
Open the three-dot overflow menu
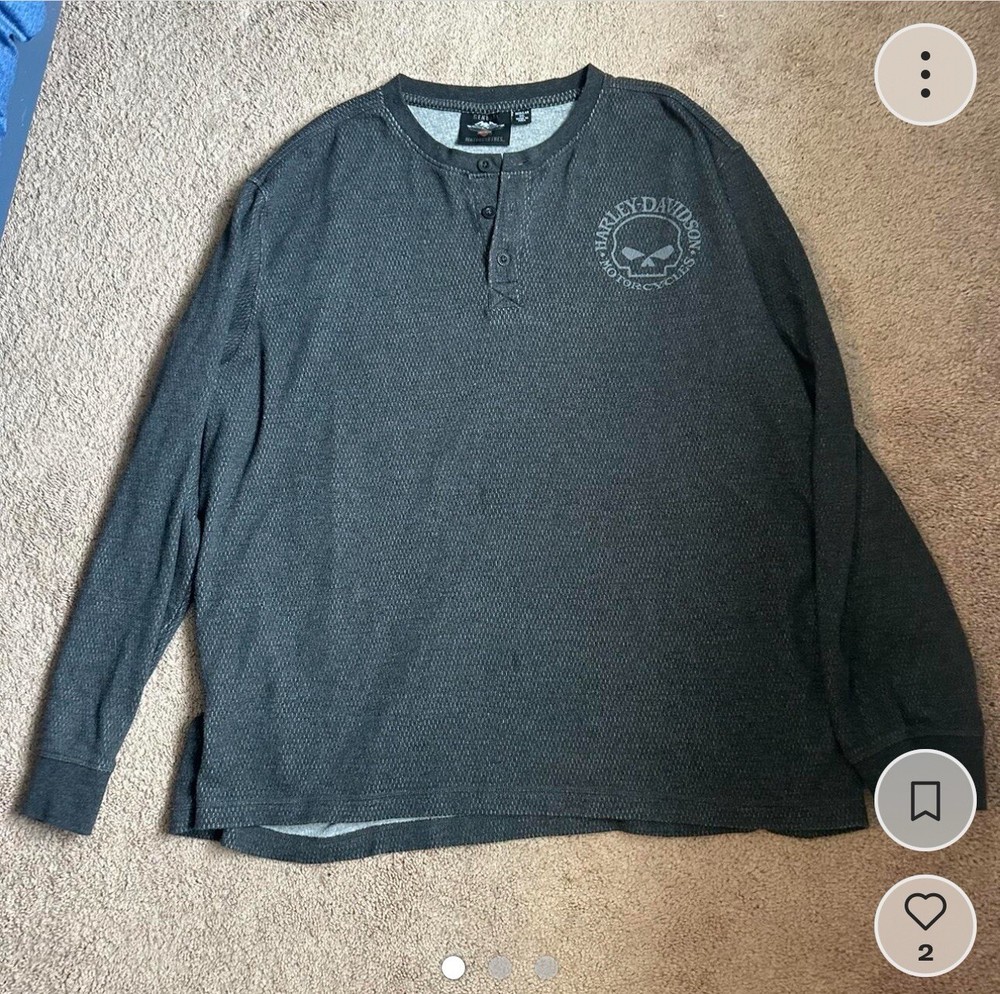click(x=925, y=75)
